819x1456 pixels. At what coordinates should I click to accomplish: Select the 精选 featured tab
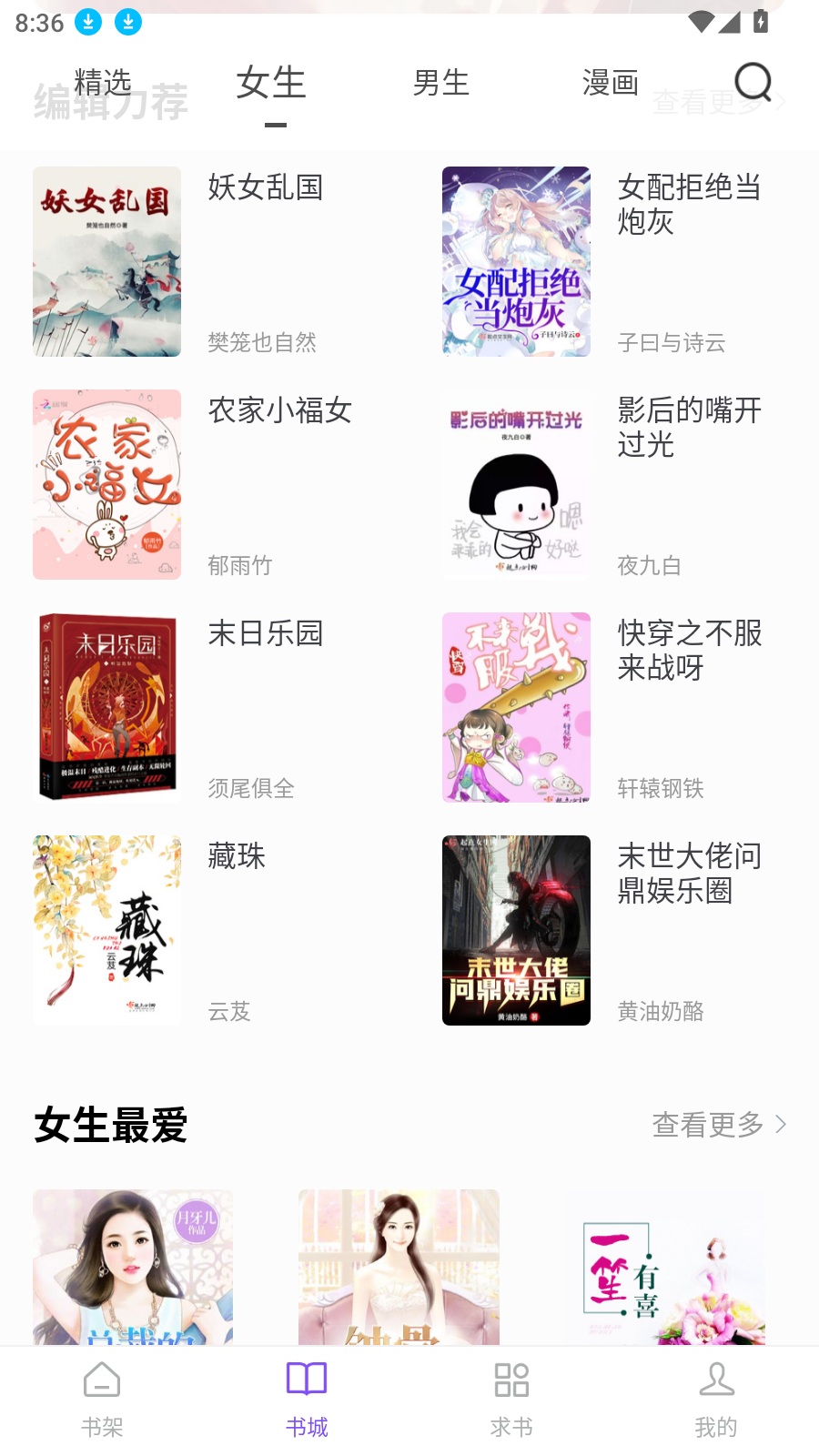pos(103,83)
